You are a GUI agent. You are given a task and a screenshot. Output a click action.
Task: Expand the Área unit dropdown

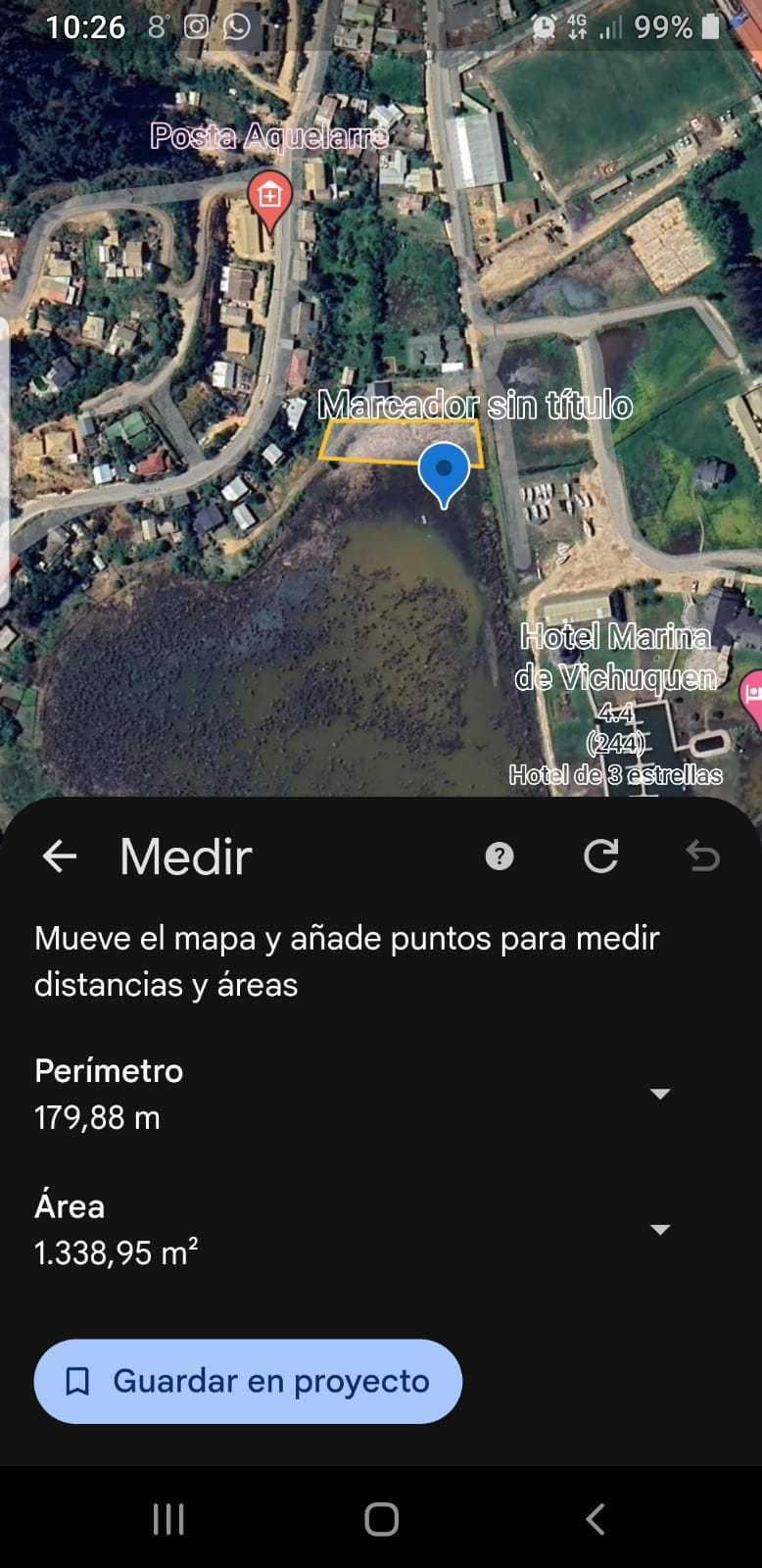pos(660,1230)
